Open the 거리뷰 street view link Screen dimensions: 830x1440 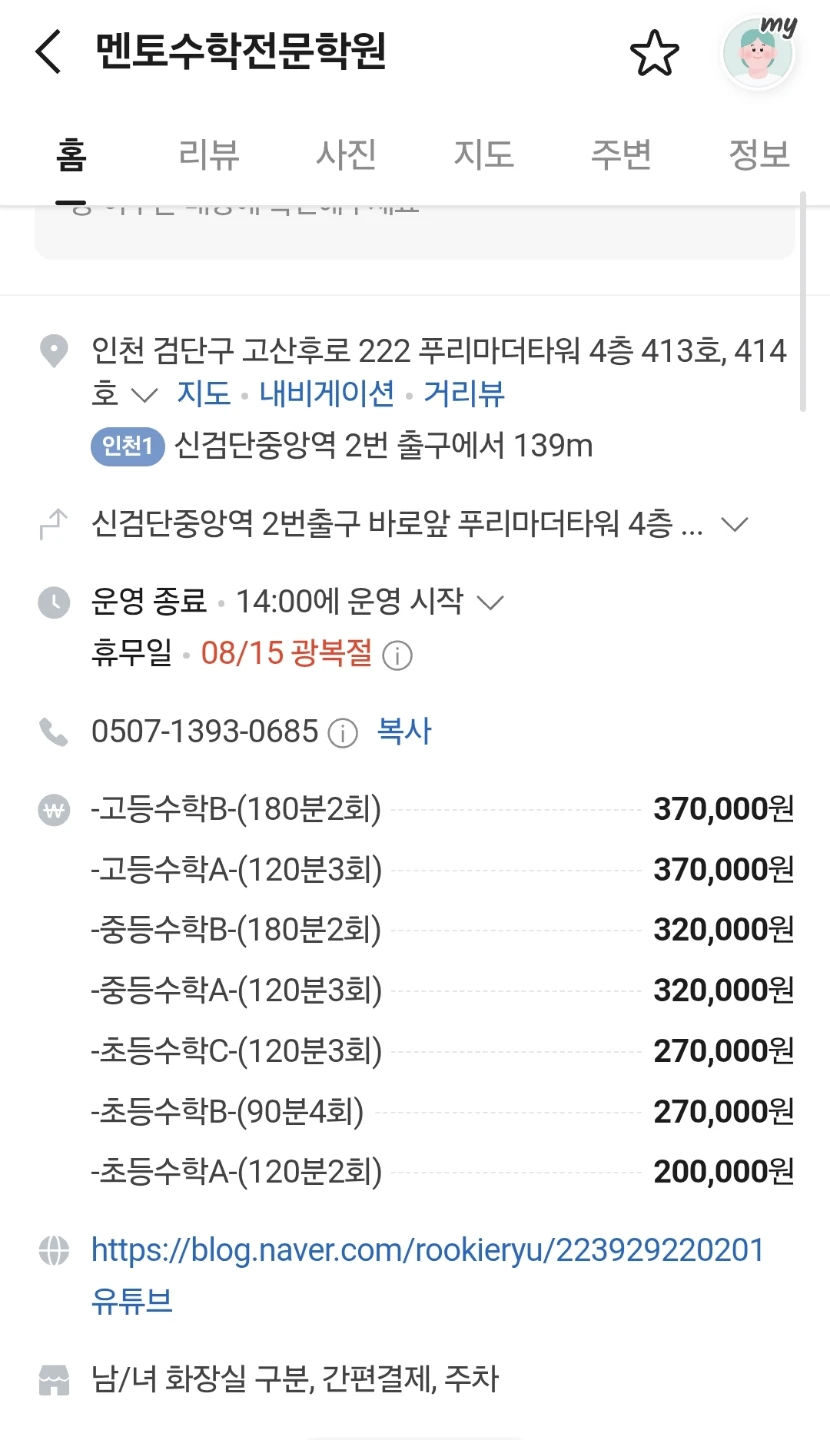[x=464, y=393]
